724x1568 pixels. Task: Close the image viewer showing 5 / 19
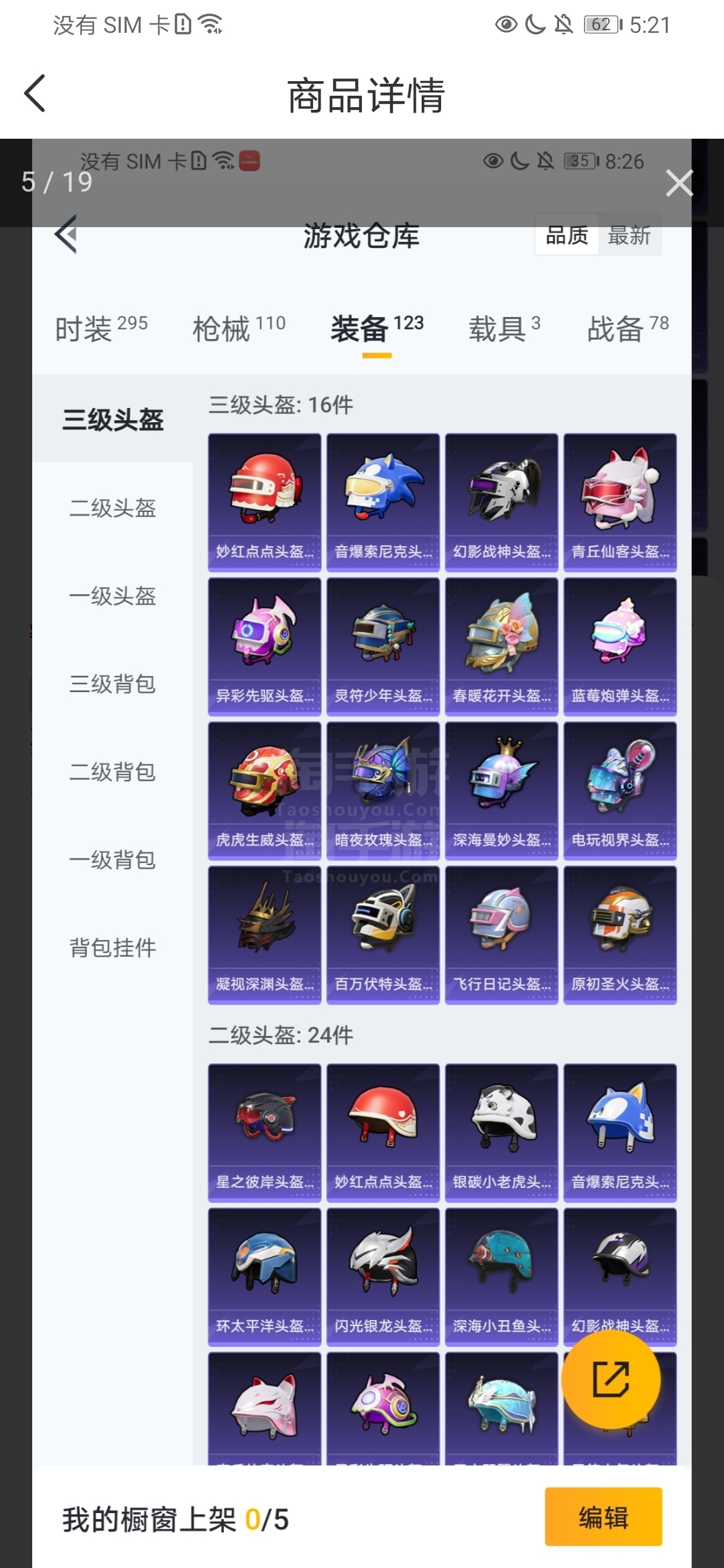coord(678,183)
